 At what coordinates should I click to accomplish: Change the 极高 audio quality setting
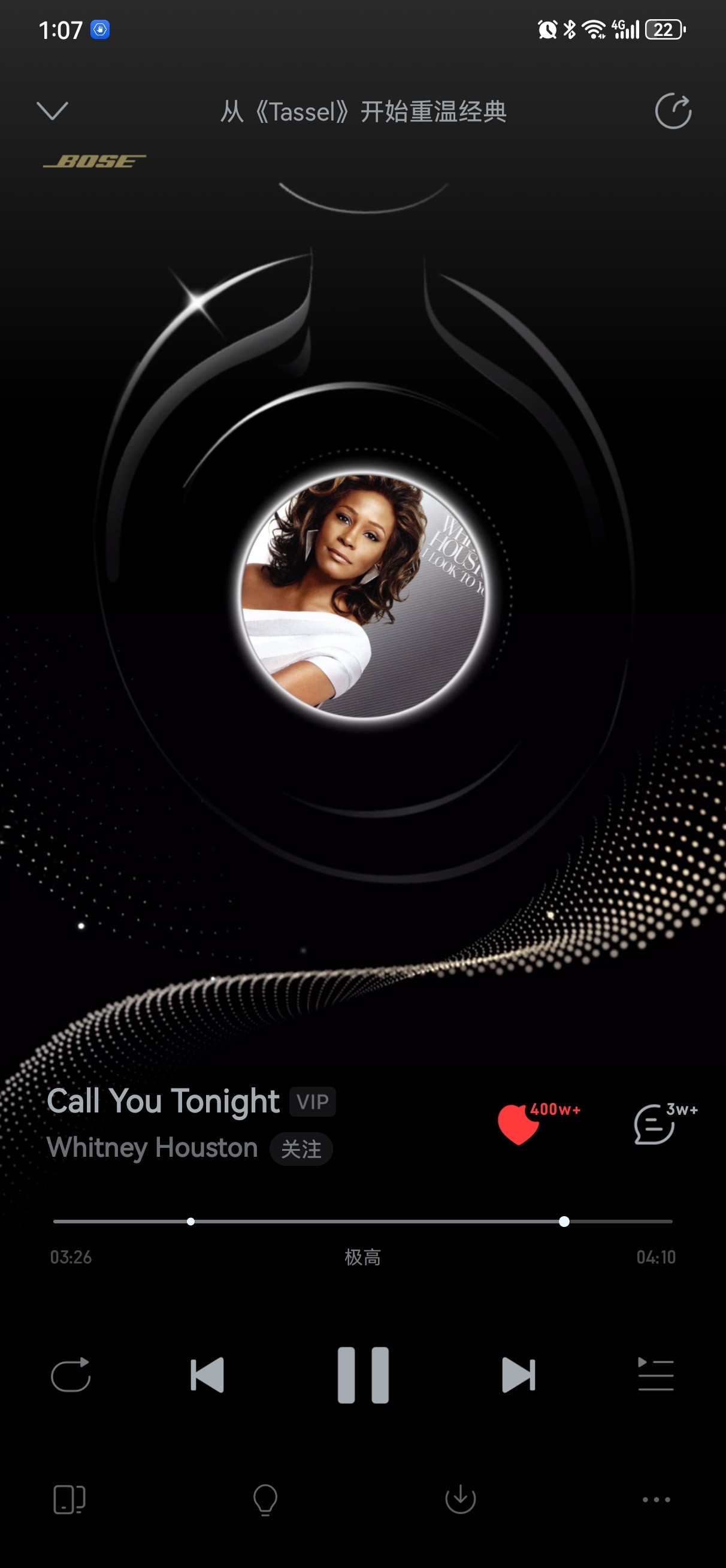point(362,1257)
